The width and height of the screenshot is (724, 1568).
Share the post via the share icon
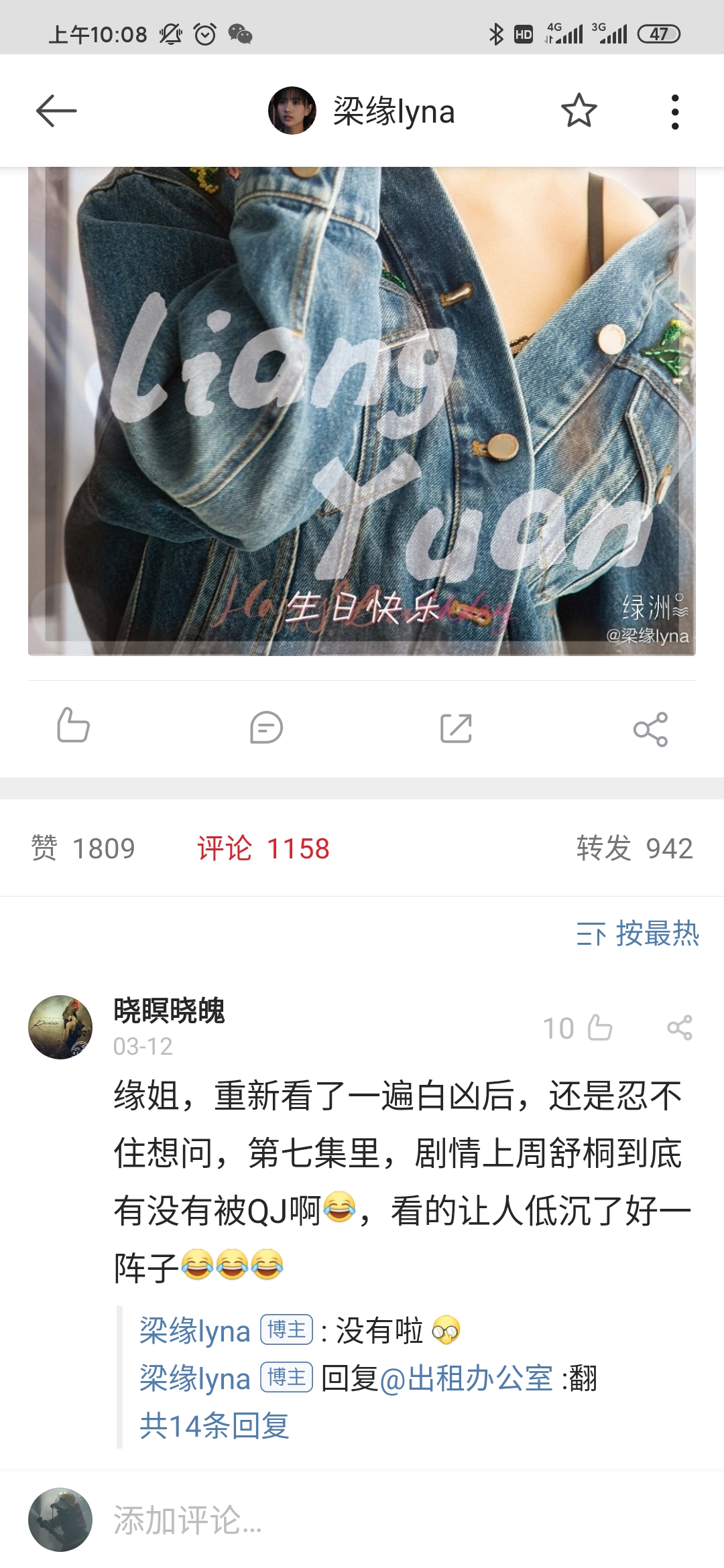(x=651, y=728)
